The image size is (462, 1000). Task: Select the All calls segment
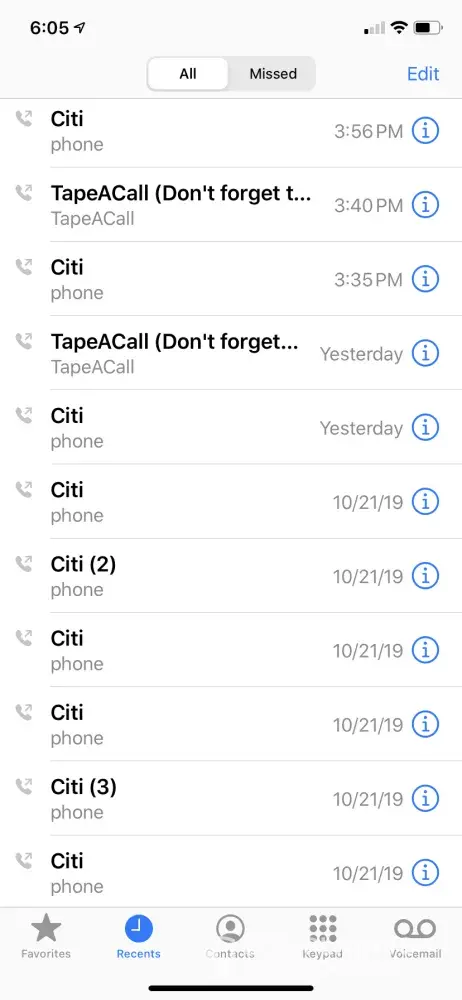(188, 74)
